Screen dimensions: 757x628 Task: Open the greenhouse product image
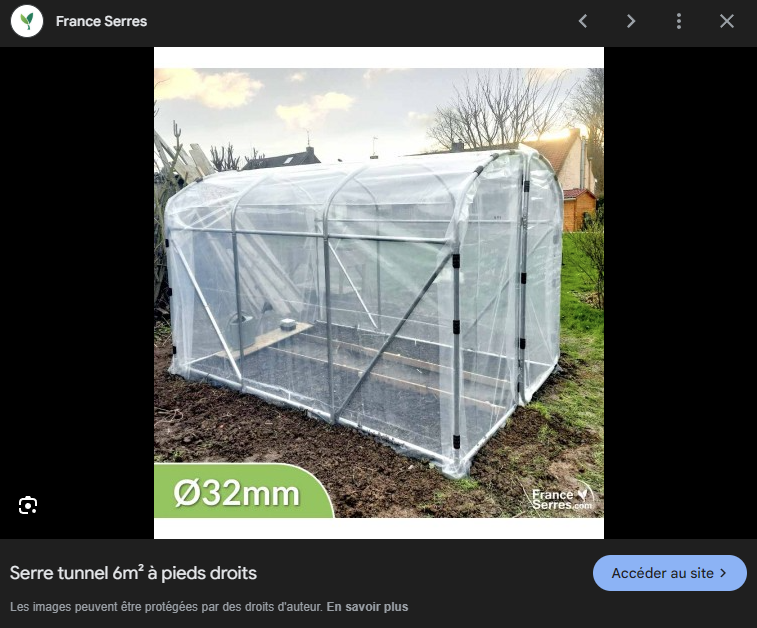tap(378, 292)
